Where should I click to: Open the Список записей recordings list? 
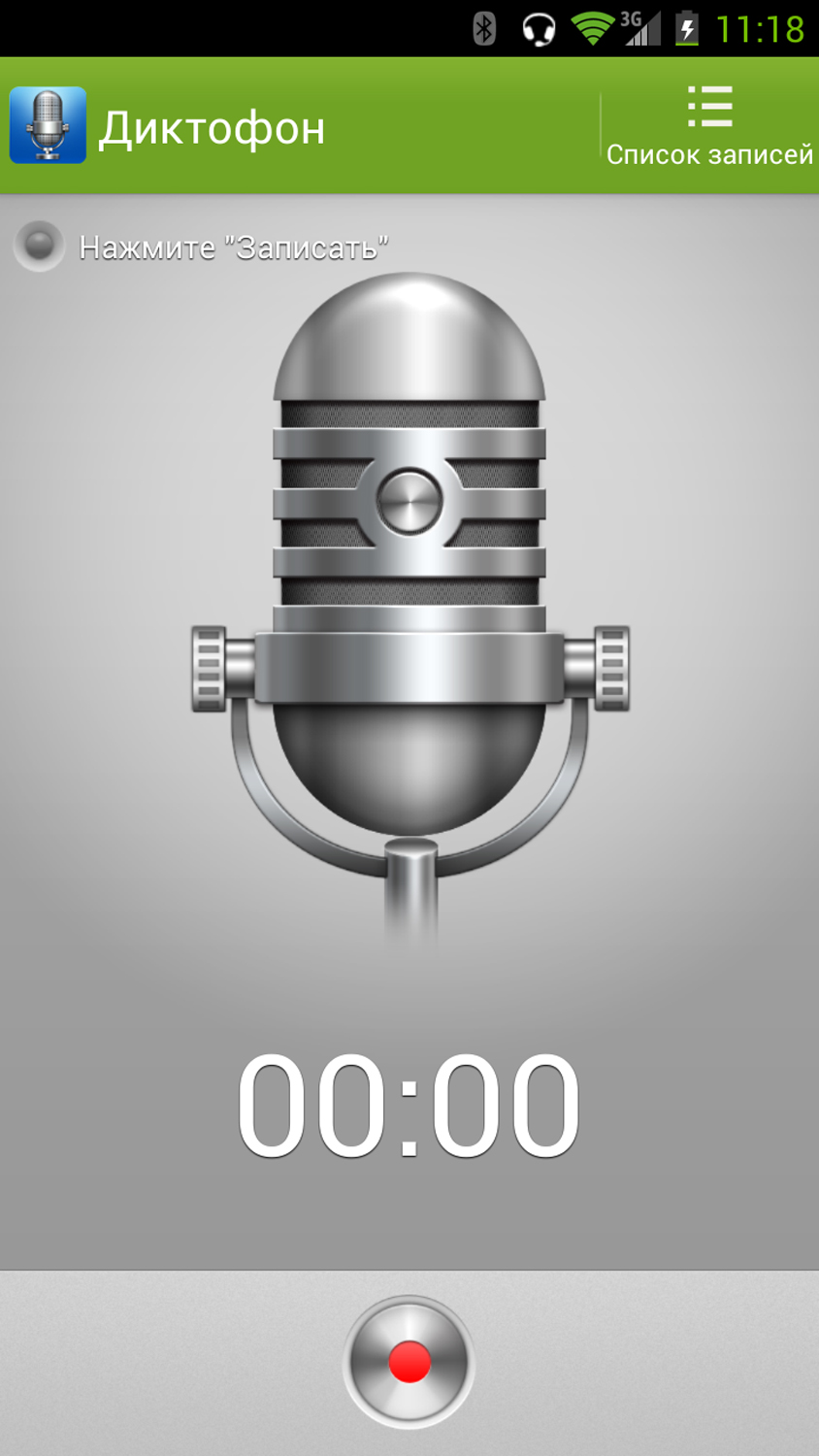709,127
